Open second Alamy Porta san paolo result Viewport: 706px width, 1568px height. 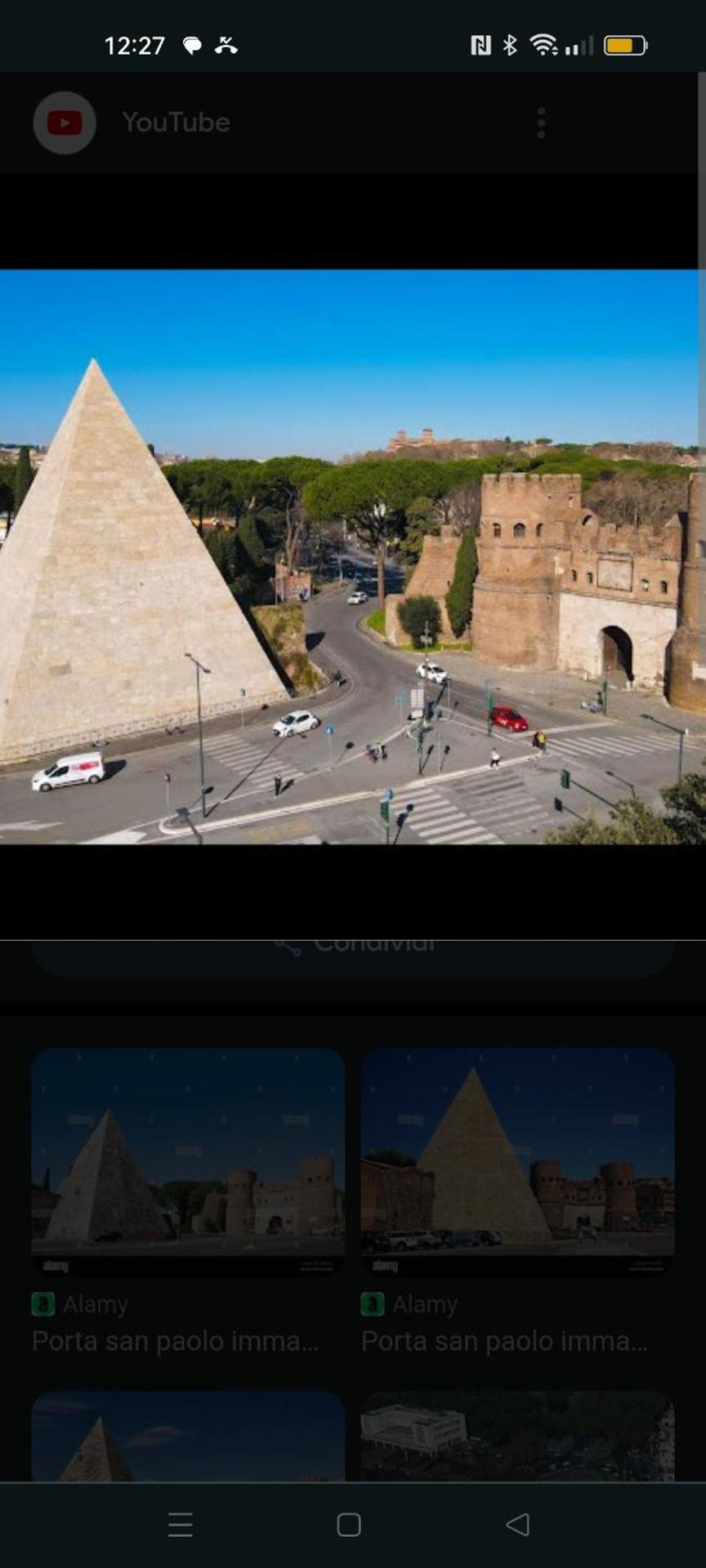coord(517,1160)
